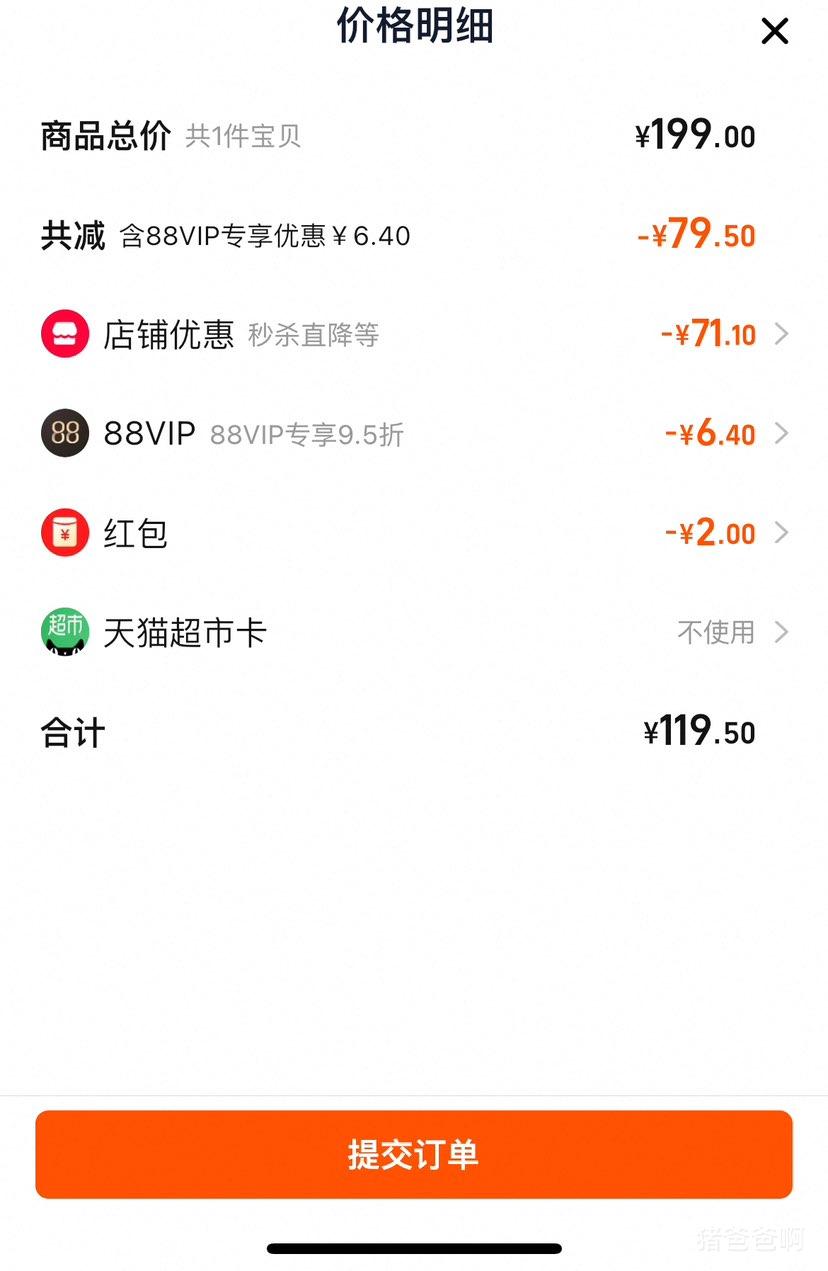Click the 不使用 label for 天猫超市卡

(716, 632)
